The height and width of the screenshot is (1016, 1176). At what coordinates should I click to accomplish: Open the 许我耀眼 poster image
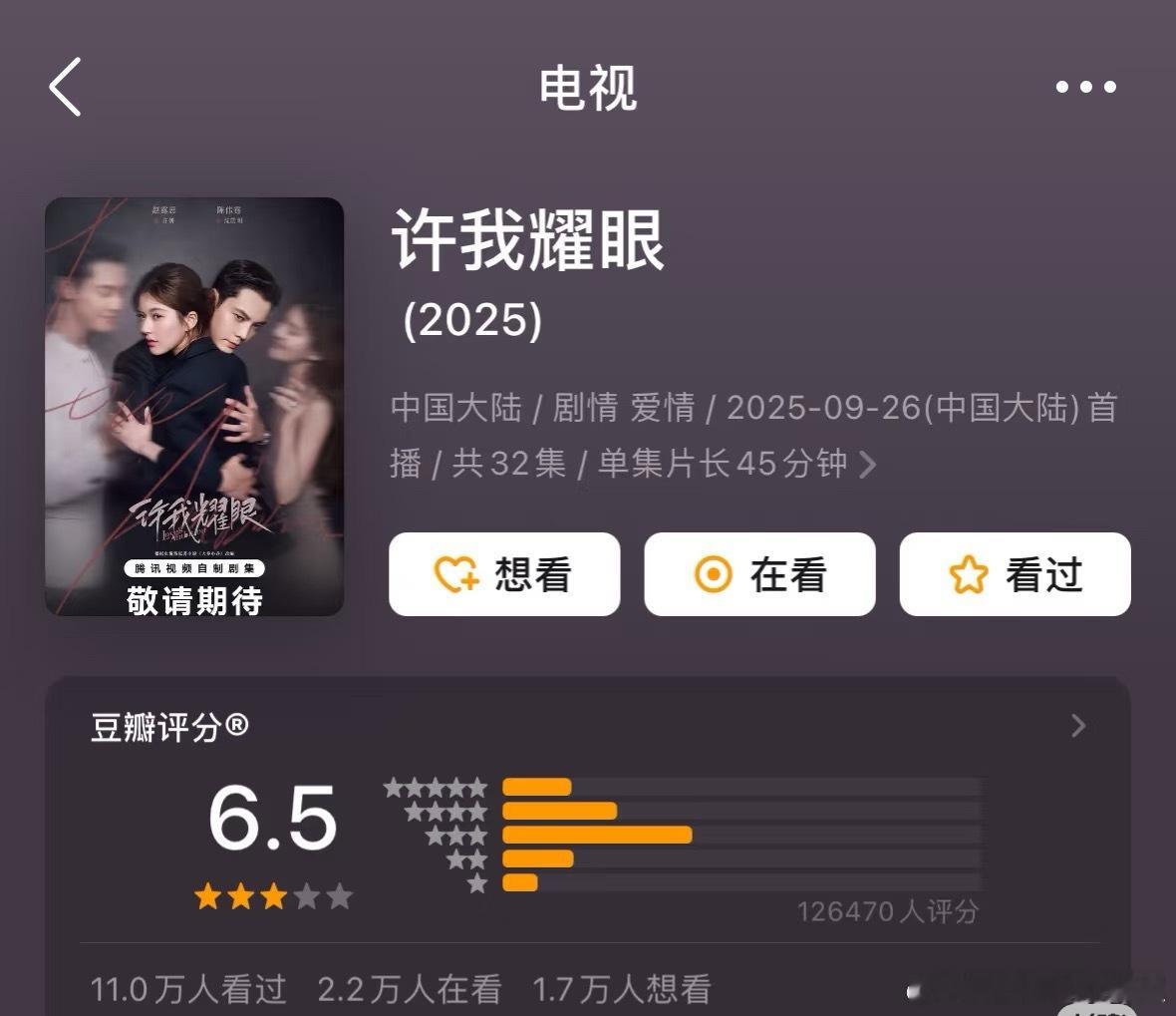194,407
